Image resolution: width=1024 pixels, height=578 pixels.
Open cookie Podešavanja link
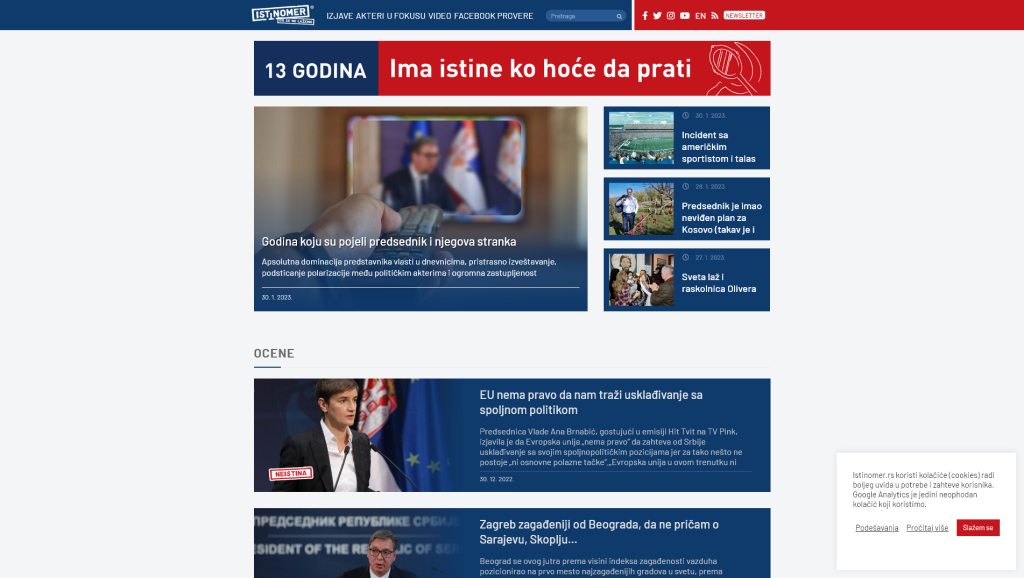click(877, 527)
